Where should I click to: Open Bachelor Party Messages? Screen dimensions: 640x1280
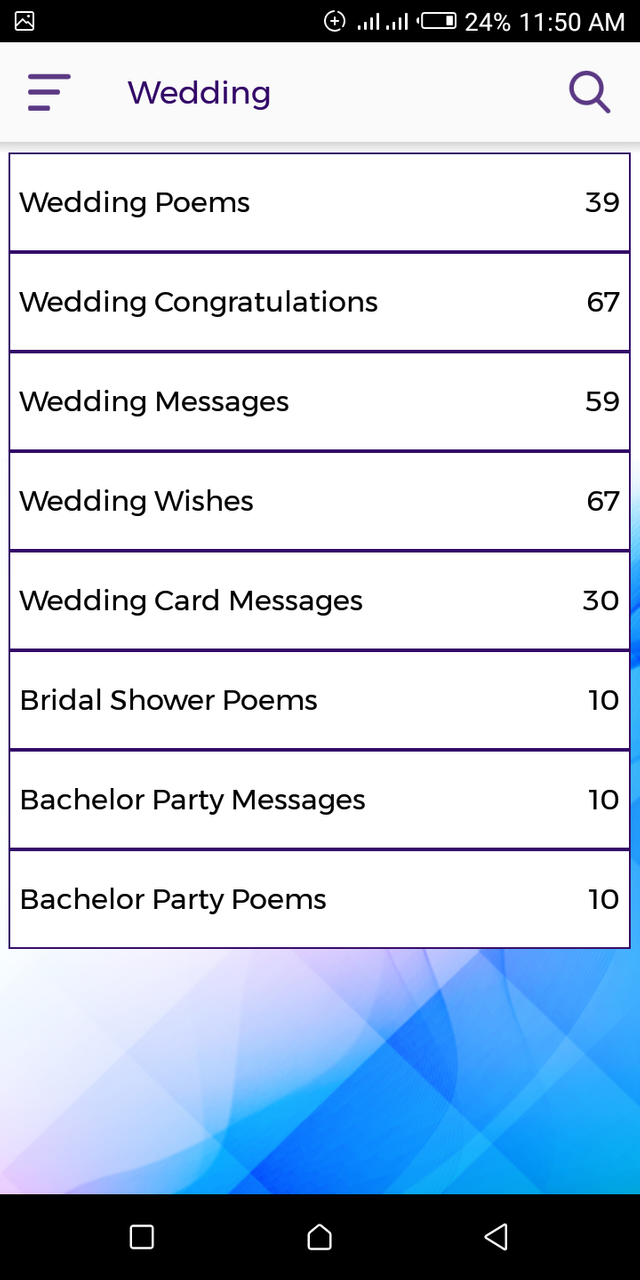click(320, 800)
